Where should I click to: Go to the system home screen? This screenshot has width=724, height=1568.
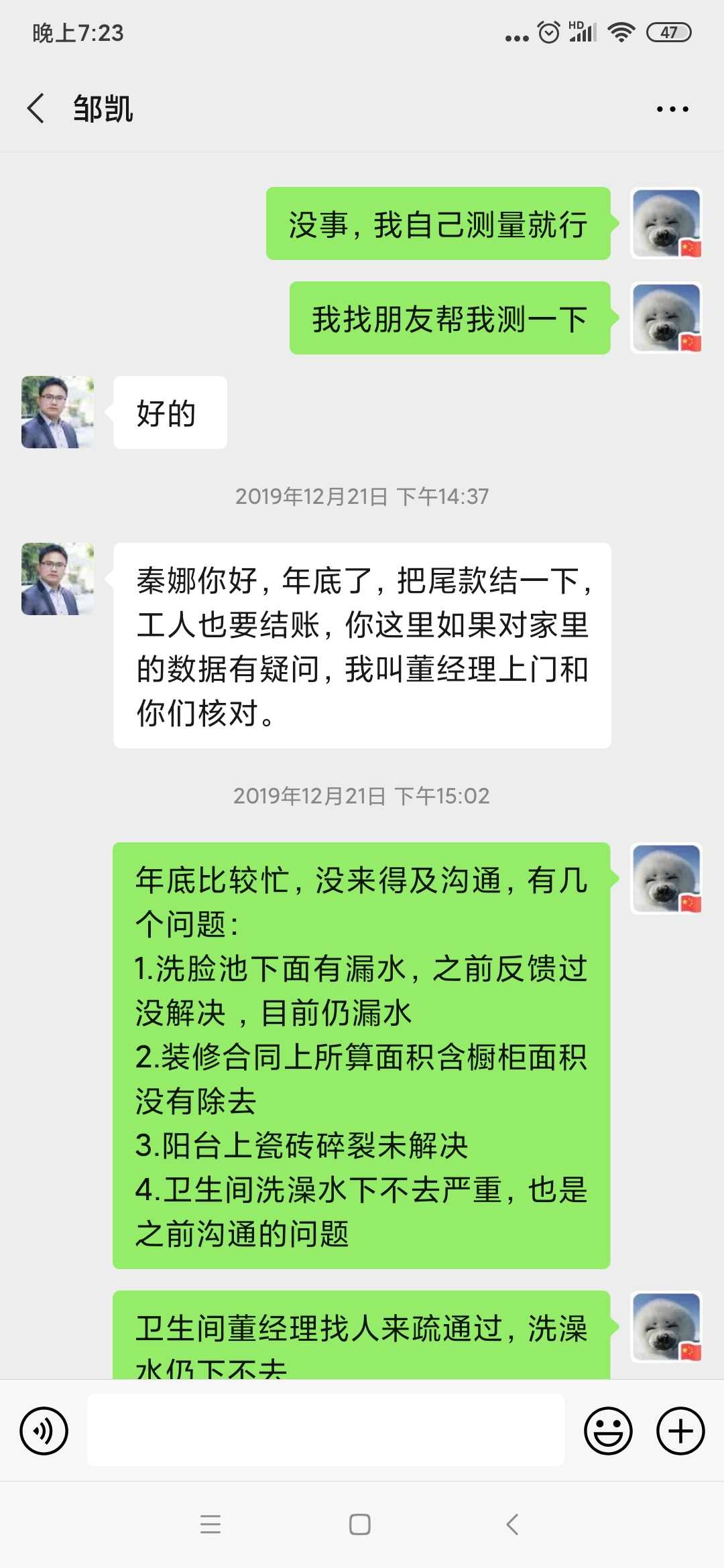[x=360, y=1524]
